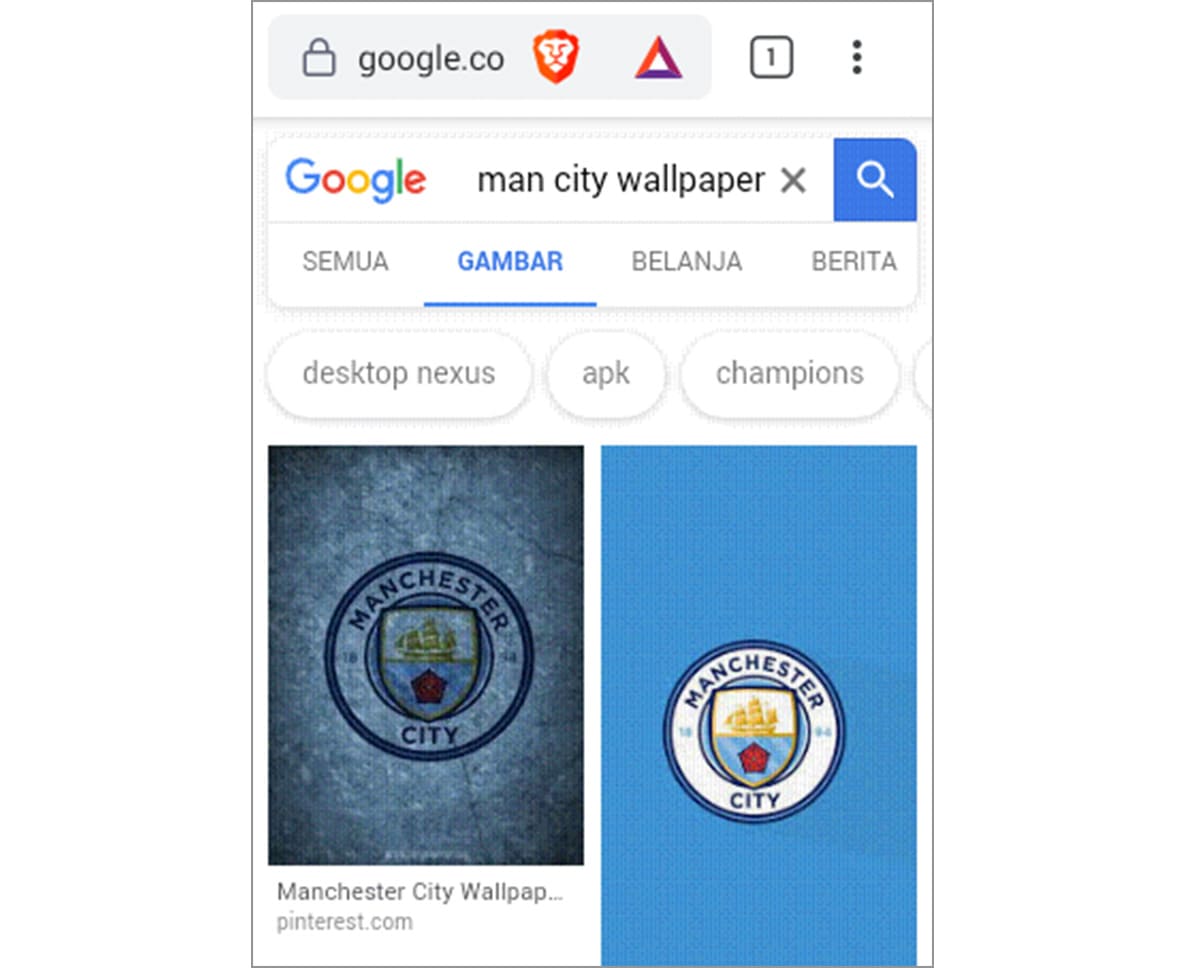Open the tab switcher showing 1 tab
This screenshot has width=1185, height=968.
point(771,58)
